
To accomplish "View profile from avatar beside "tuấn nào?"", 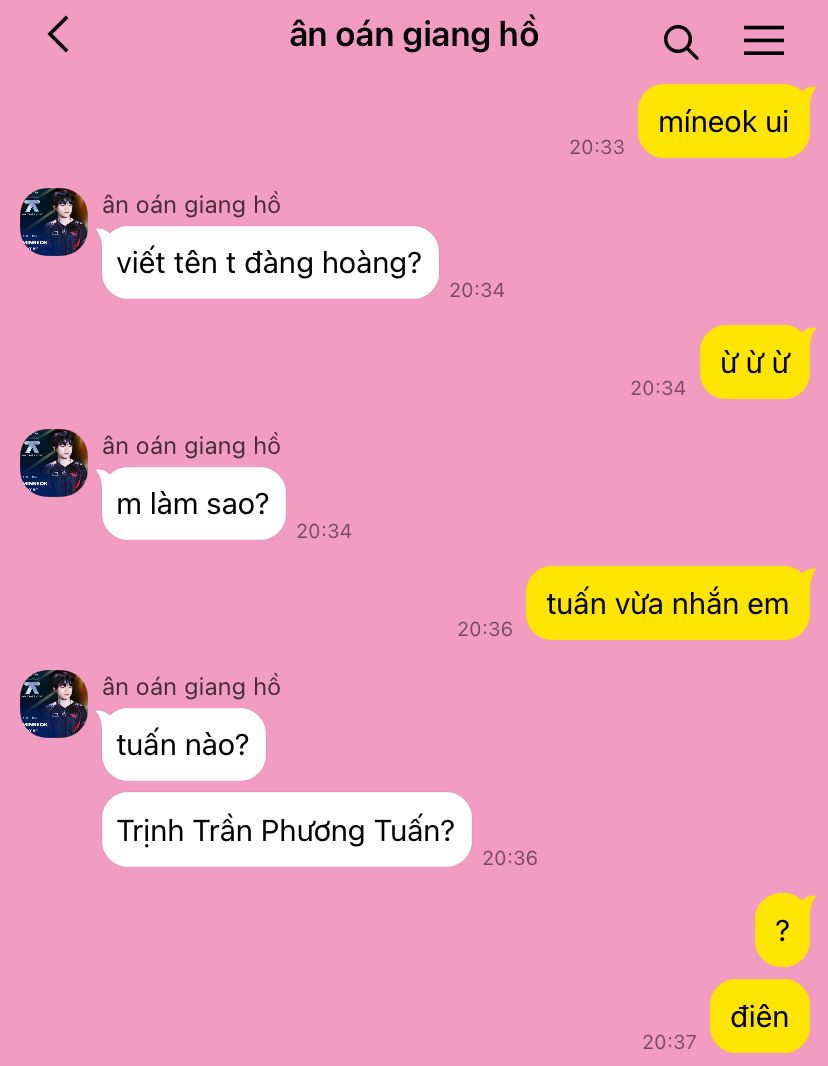I will [54, 704].
